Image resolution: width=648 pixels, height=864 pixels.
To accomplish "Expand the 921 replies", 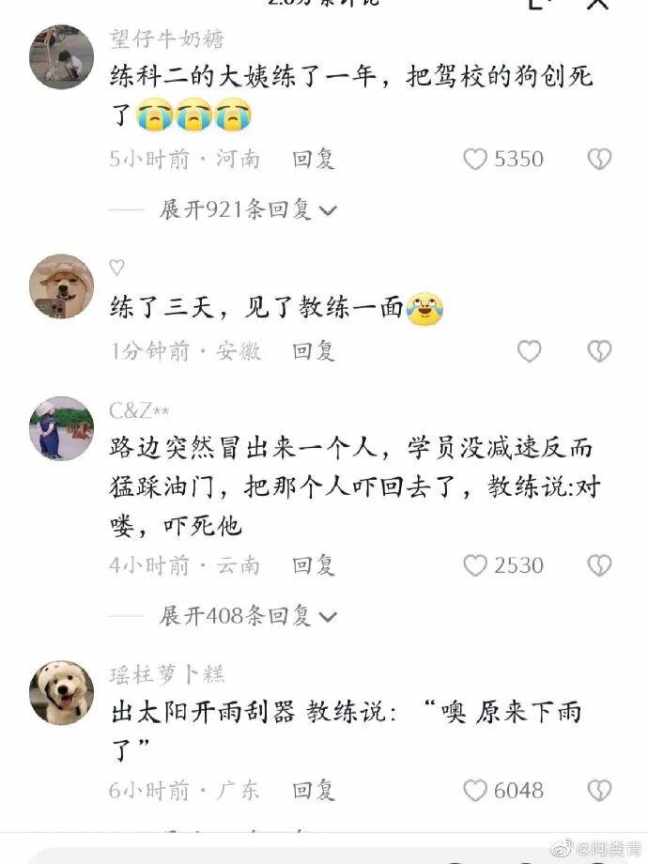I will pos(248,210).
